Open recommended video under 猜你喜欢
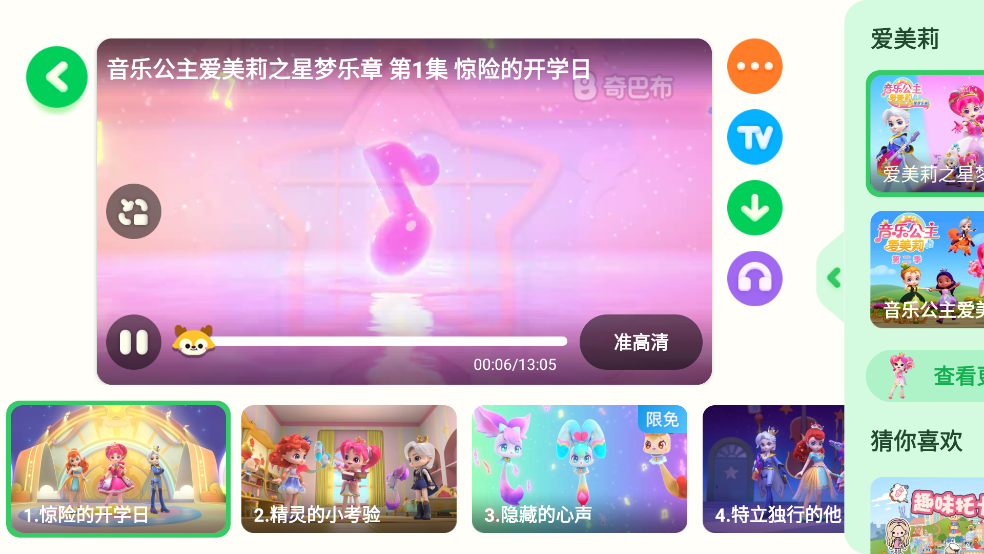The image size is (984, 554). (x=927, y=515)
